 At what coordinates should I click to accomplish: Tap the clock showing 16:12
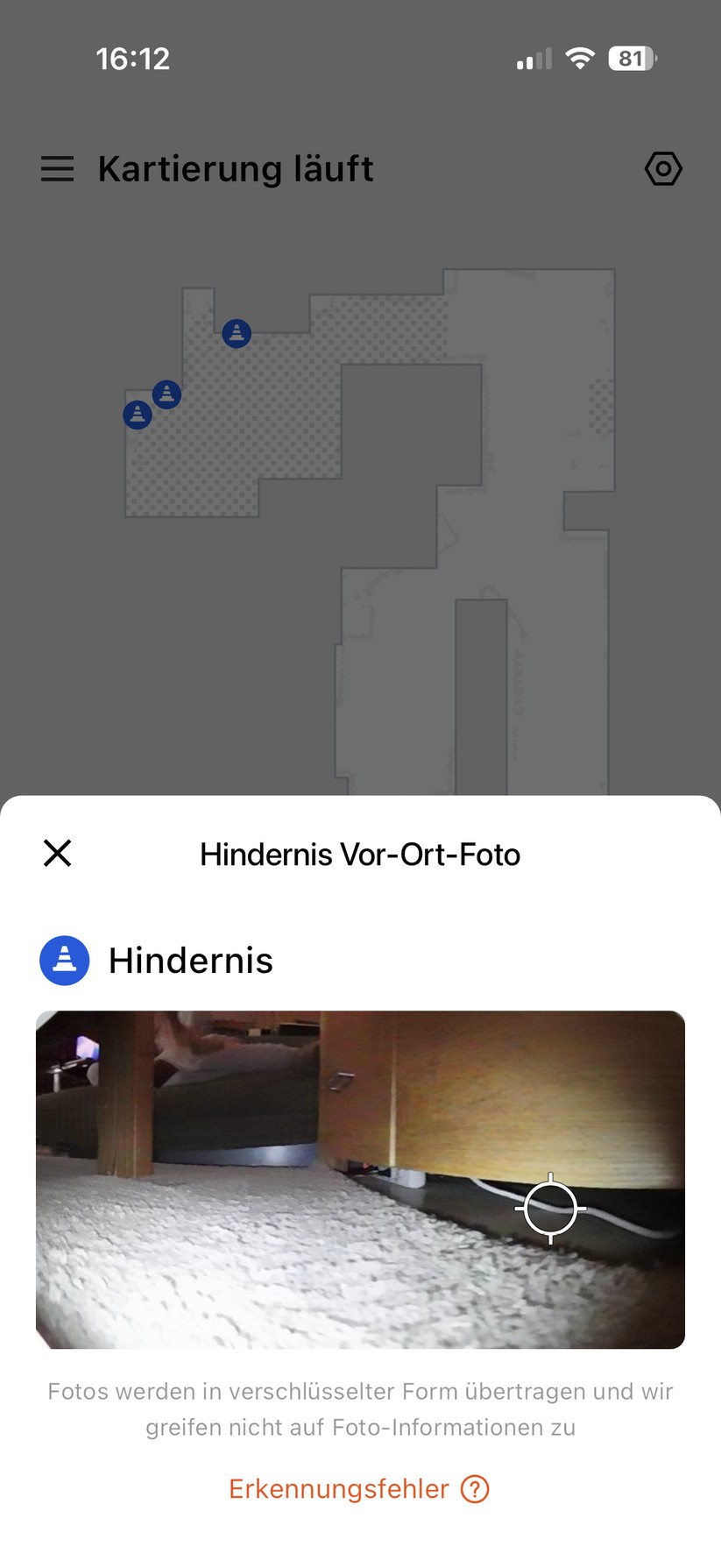click(x=133, y=58)
